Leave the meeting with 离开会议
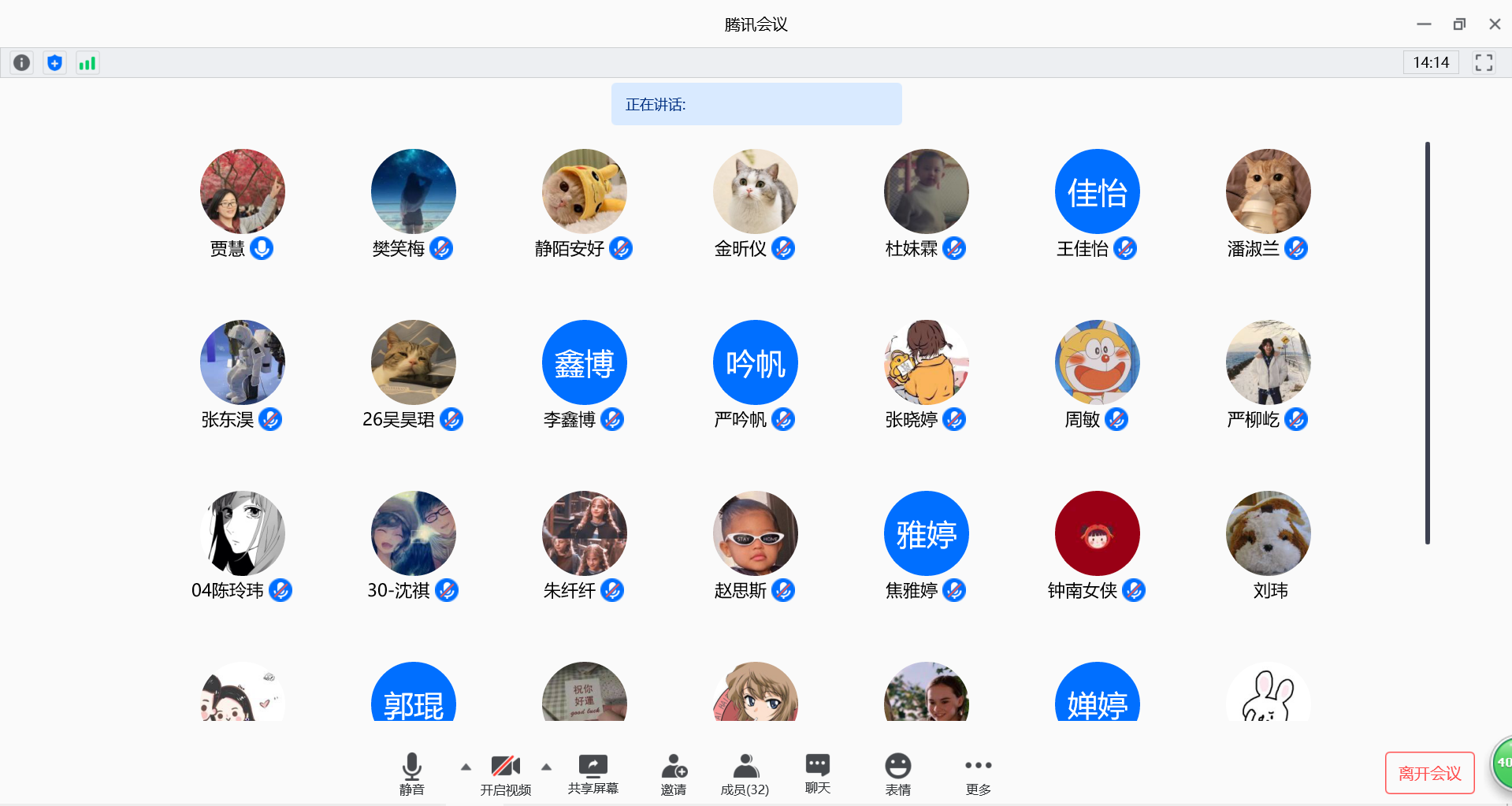Image resolution: width=1512 pixels, height=806 pixels. coord(1429,773)
